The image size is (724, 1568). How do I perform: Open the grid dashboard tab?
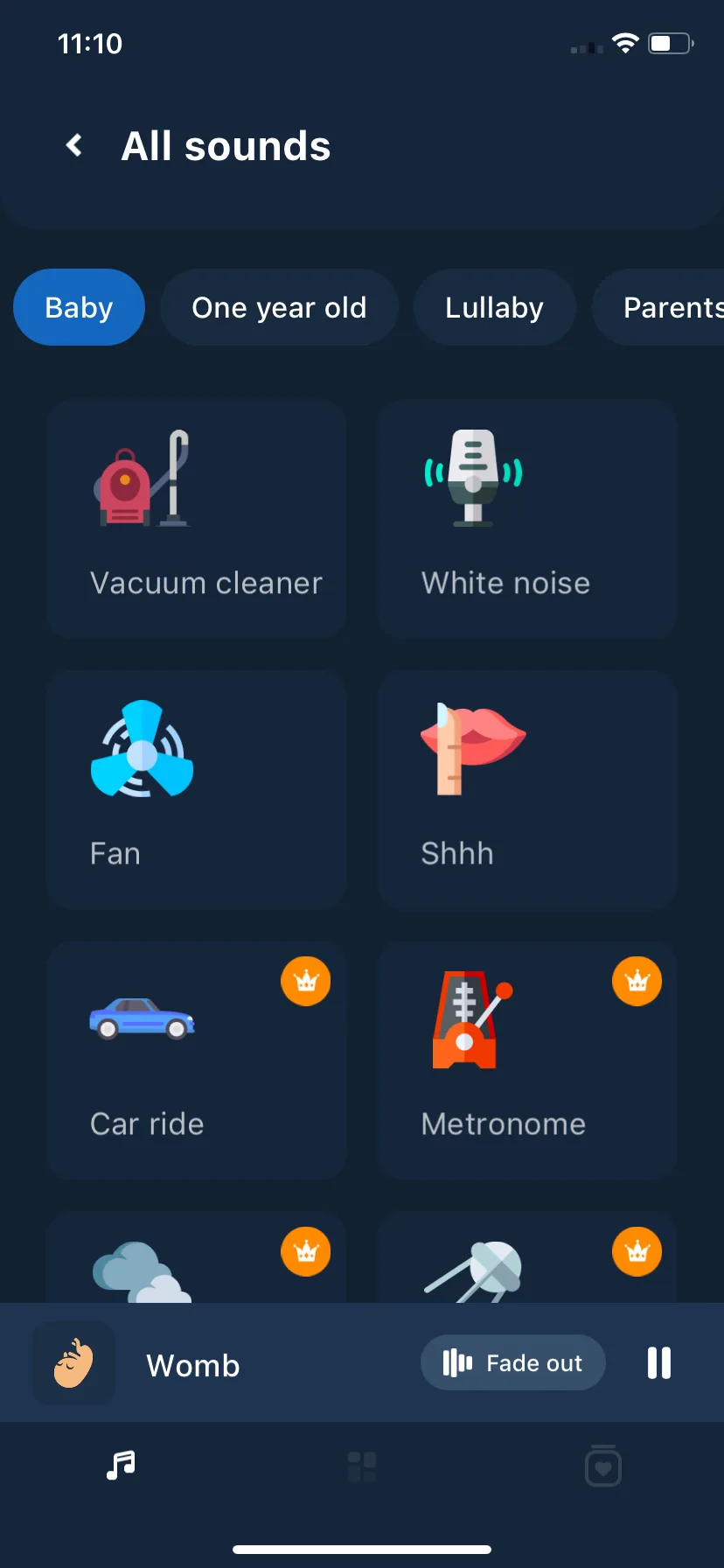click(362, 1466)
